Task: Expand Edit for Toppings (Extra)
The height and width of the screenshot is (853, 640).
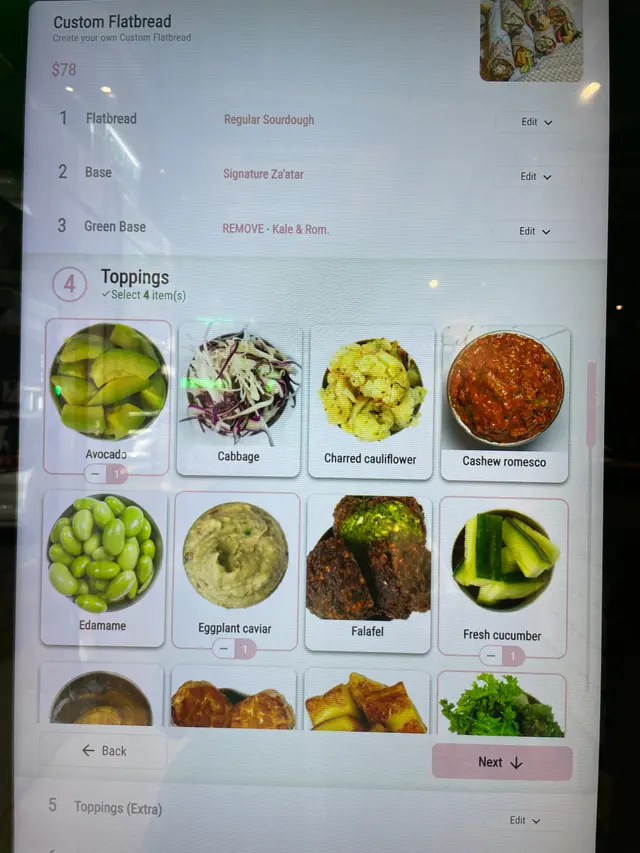Action: [x=526, y=820]
